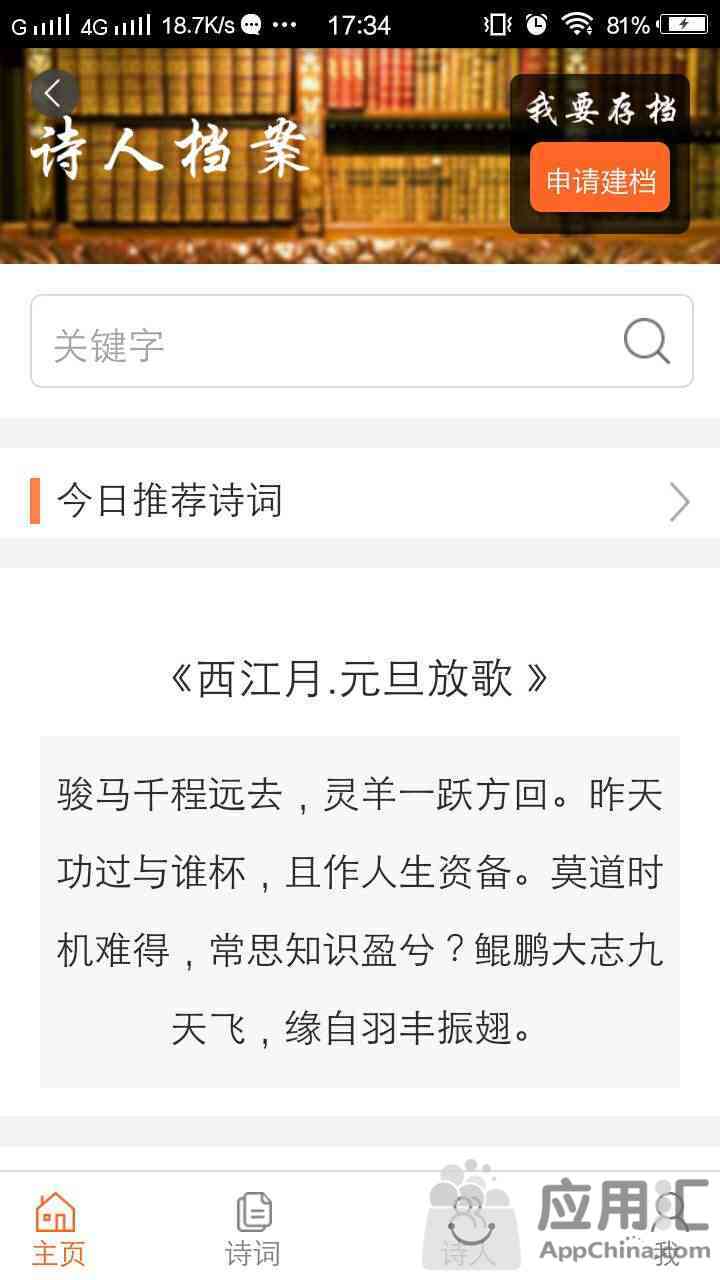Open 今日推荐诗词 section
Image resolution: width=720 pixels, height=1280 pixels.
tap(360, 501)
